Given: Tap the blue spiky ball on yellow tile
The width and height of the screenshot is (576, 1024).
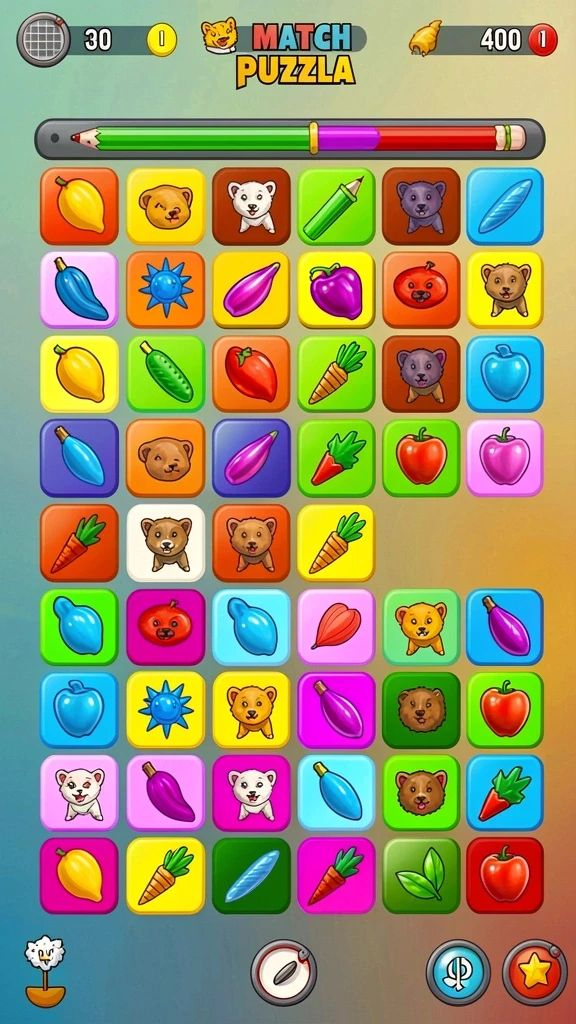Looking at the screenshot, I should [x=166, y=709].
